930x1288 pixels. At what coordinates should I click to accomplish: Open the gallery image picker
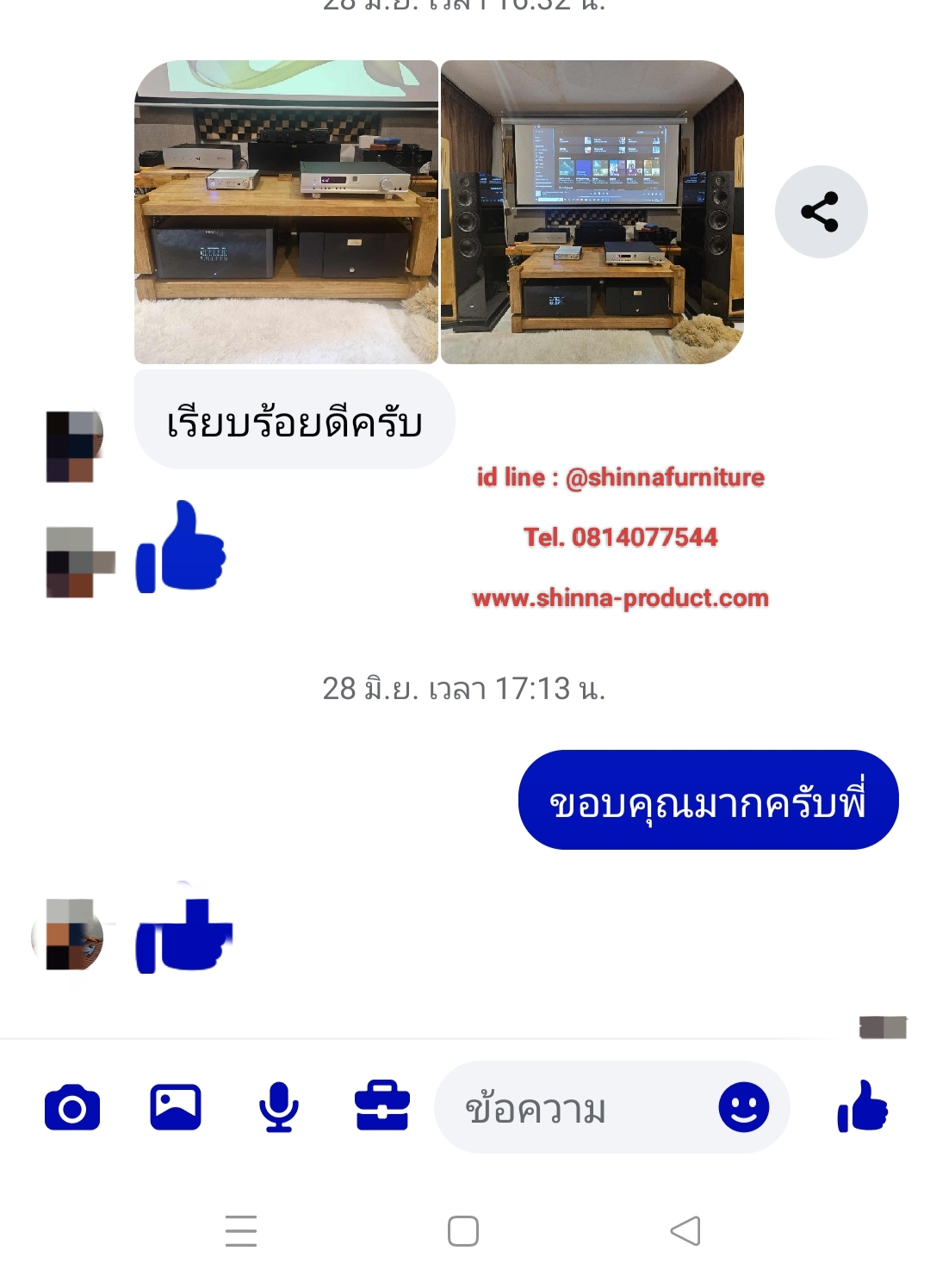(x=176, y=1107)
